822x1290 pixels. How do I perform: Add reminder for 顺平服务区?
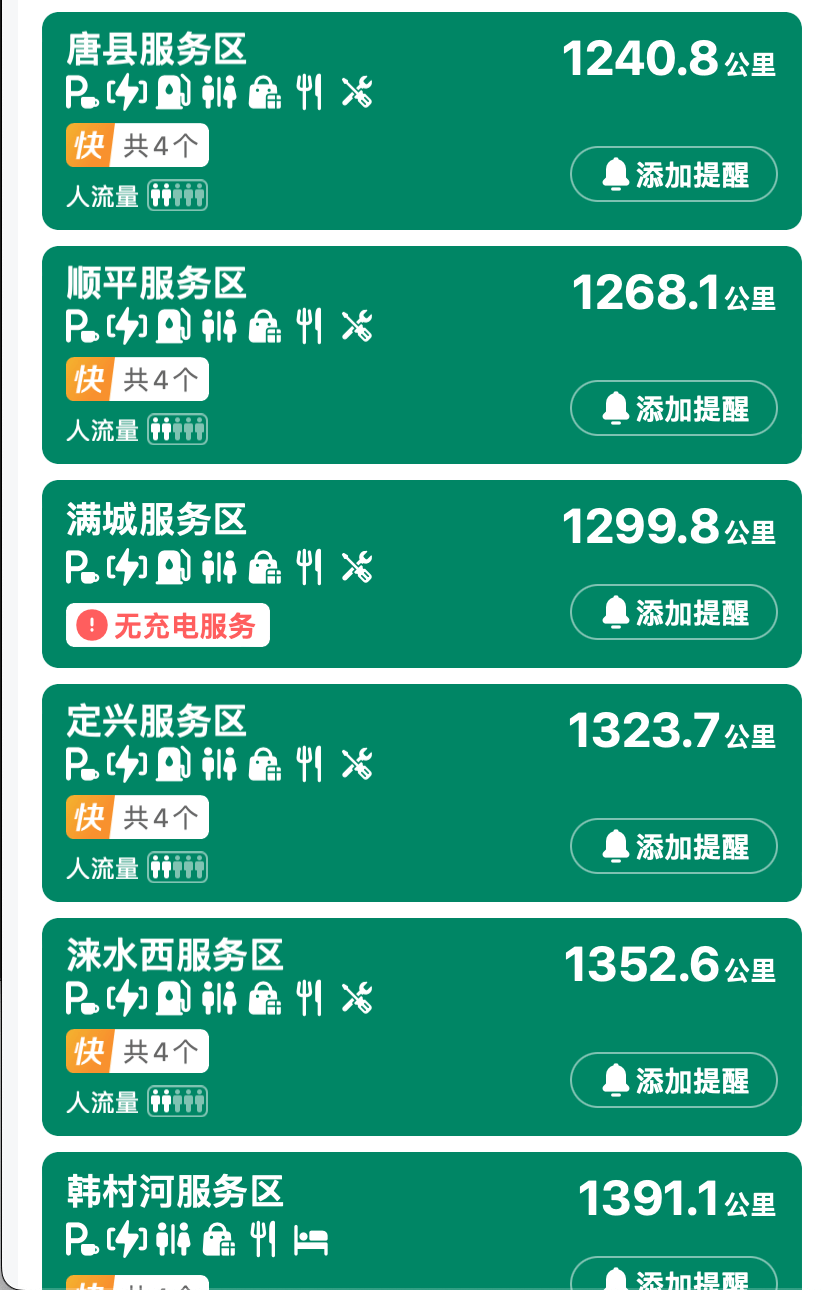pyautogui.click(x=673, y=408)
